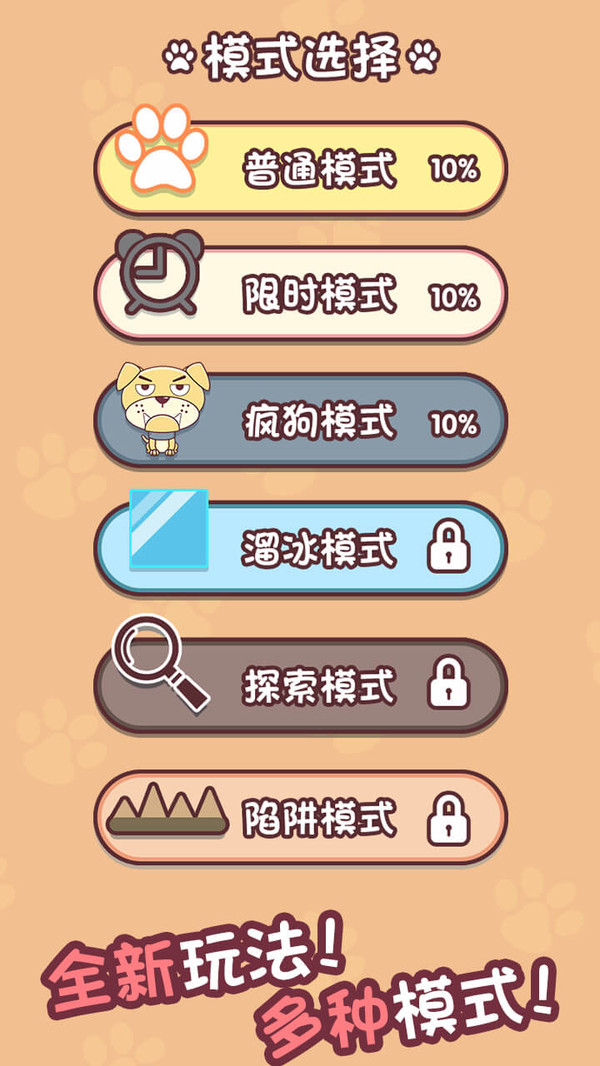This screenshot has height=1066, width=600.
Task: Select 普通模式 (normal mode)
Action: (x=300, y=169)
